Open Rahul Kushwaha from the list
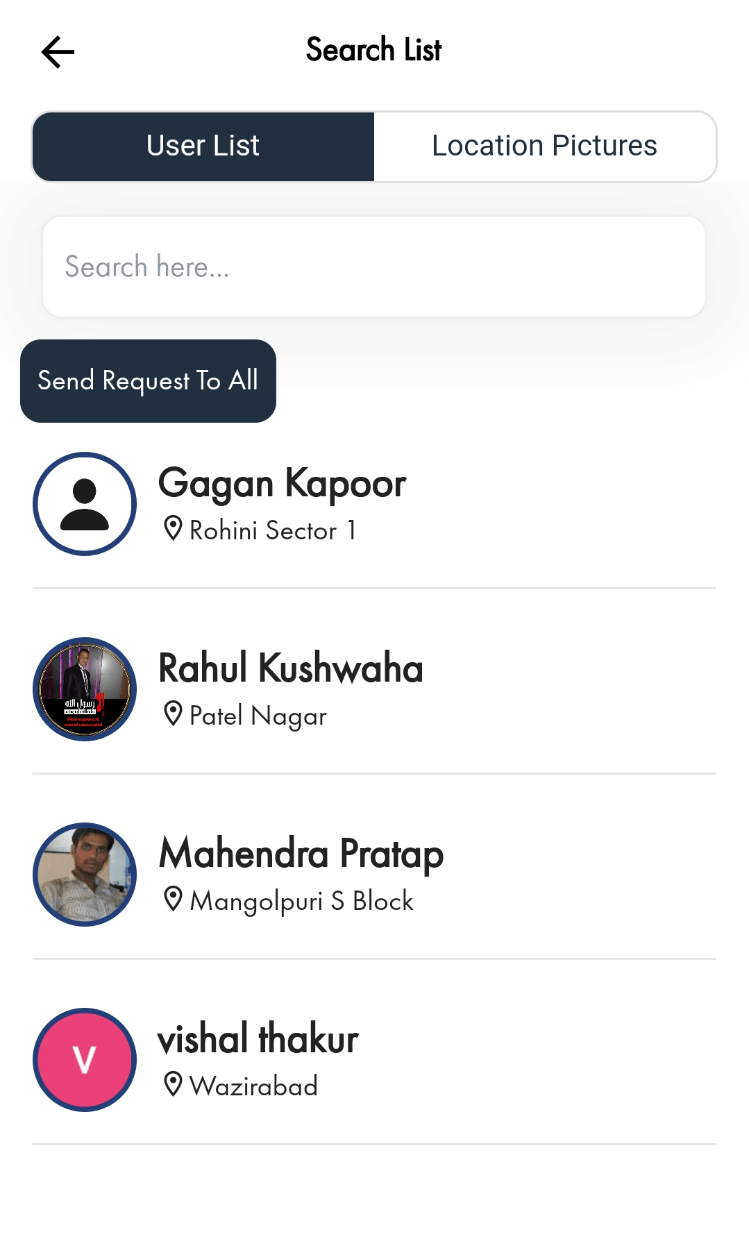Screen dimensions: 749x1239 pos(374,689)
